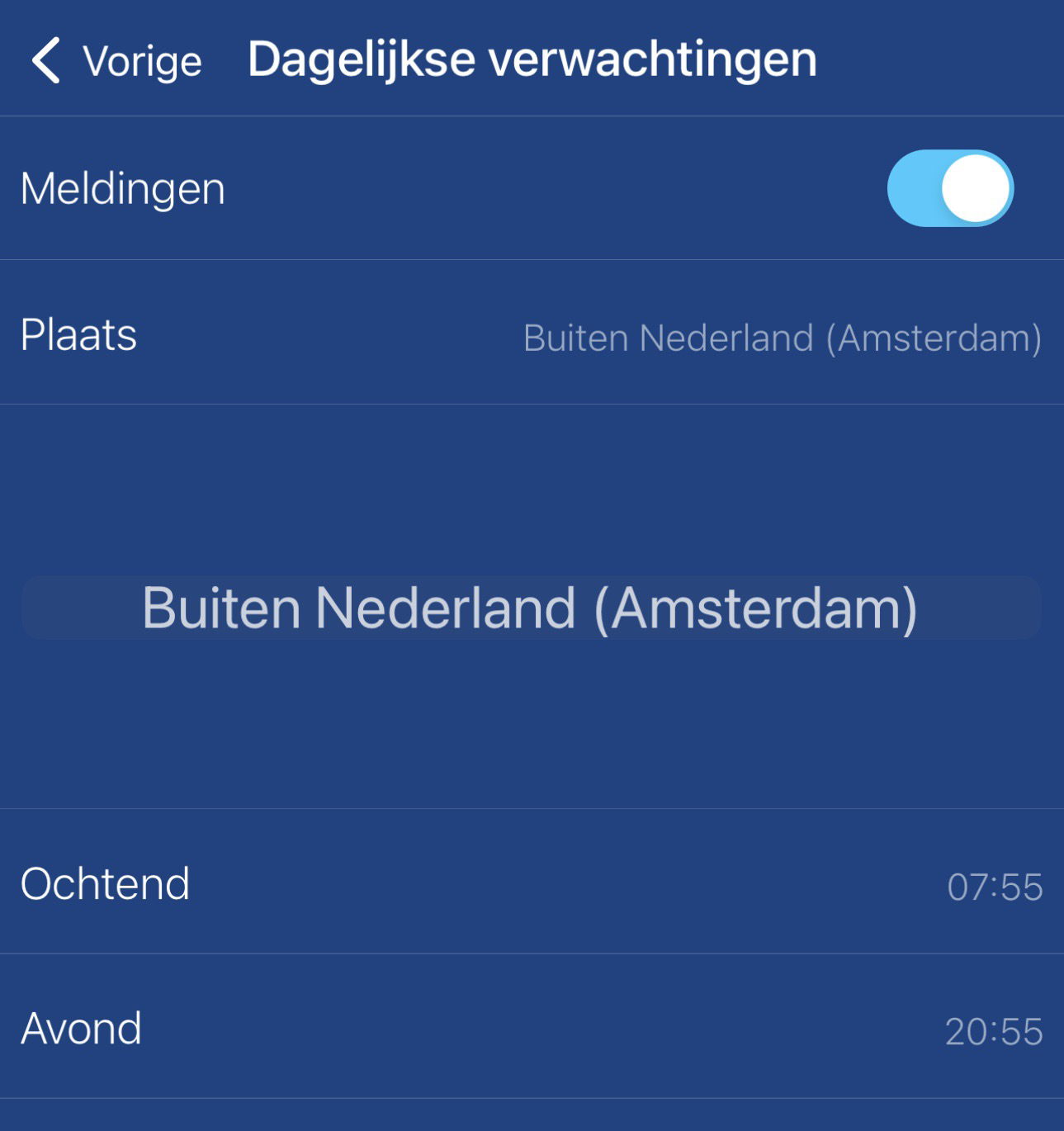1064x1131 pixels.
Task: Turn off the Meldingen switch
Action: (950, 188)
